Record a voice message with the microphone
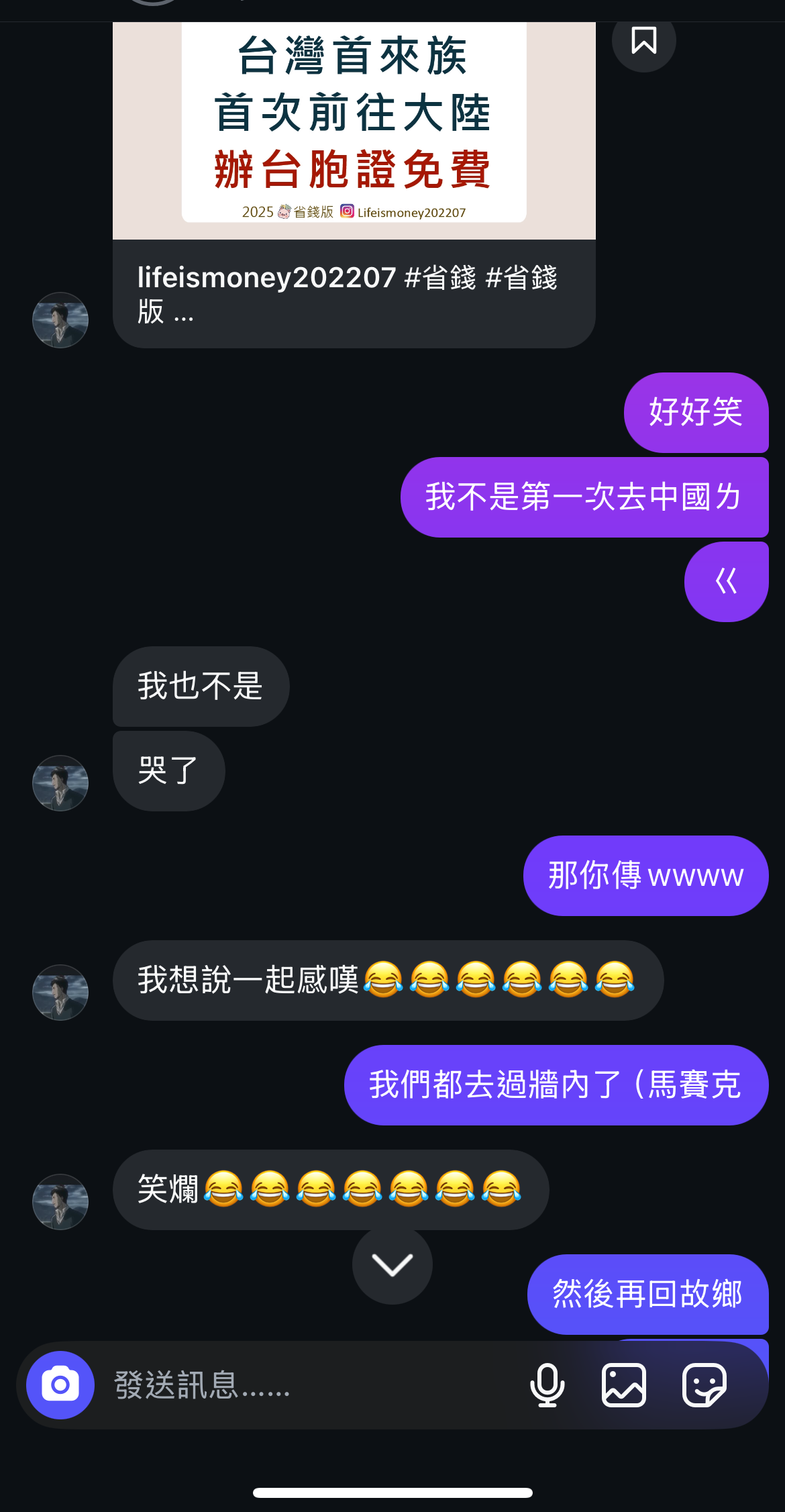Screen dimensions: 785x1512 [x=547, y=1384]
